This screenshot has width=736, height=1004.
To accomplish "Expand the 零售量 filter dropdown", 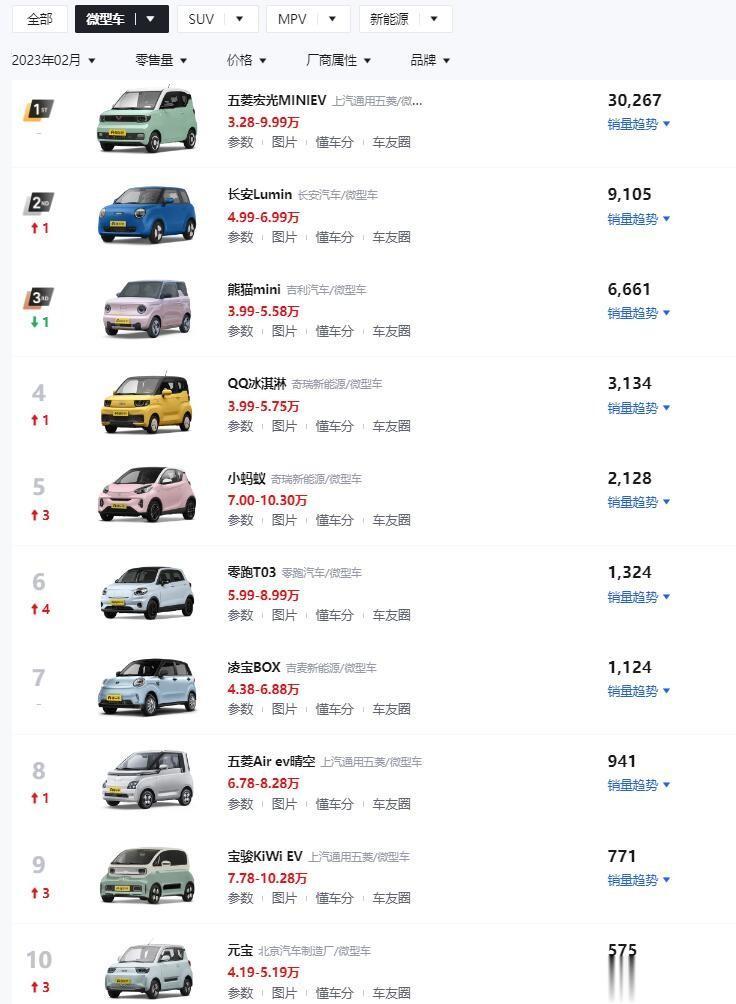I will pyautogui.click(x=161, y=60).
